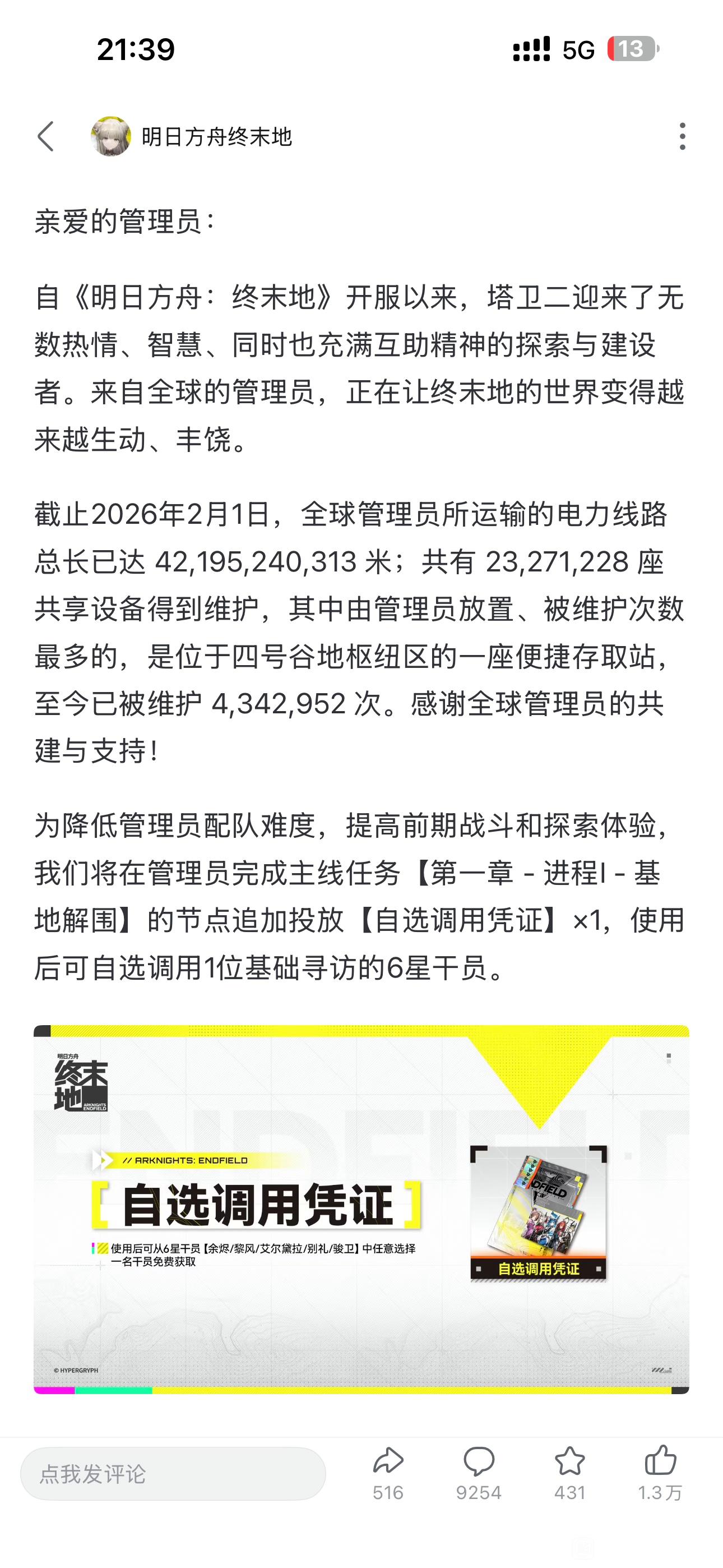Share this post
The image size is (723, 1568).
[388, 1474]
